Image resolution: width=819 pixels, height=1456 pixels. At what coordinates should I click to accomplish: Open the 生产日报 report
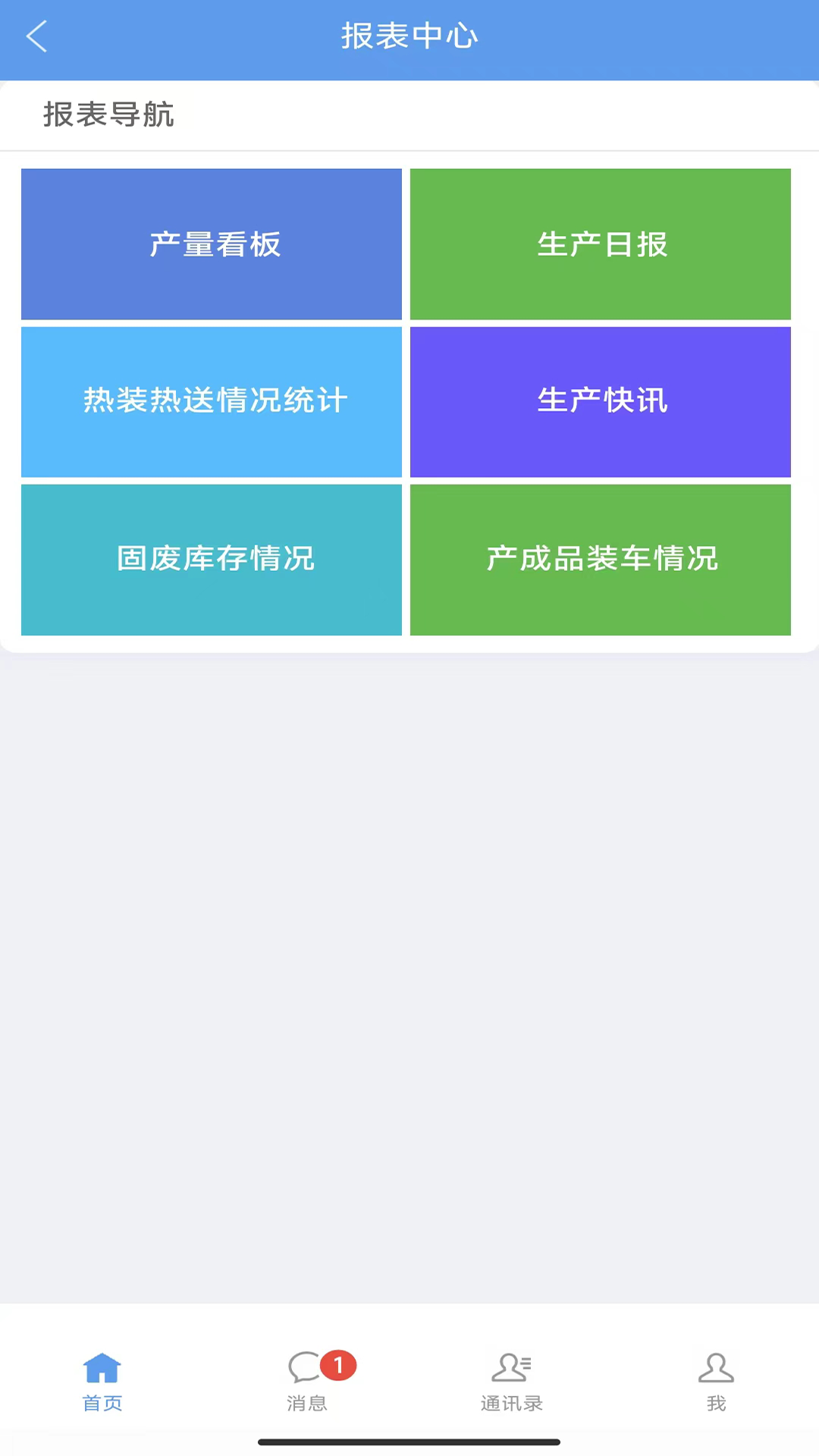pyautogui.click(x=600, y=243)
